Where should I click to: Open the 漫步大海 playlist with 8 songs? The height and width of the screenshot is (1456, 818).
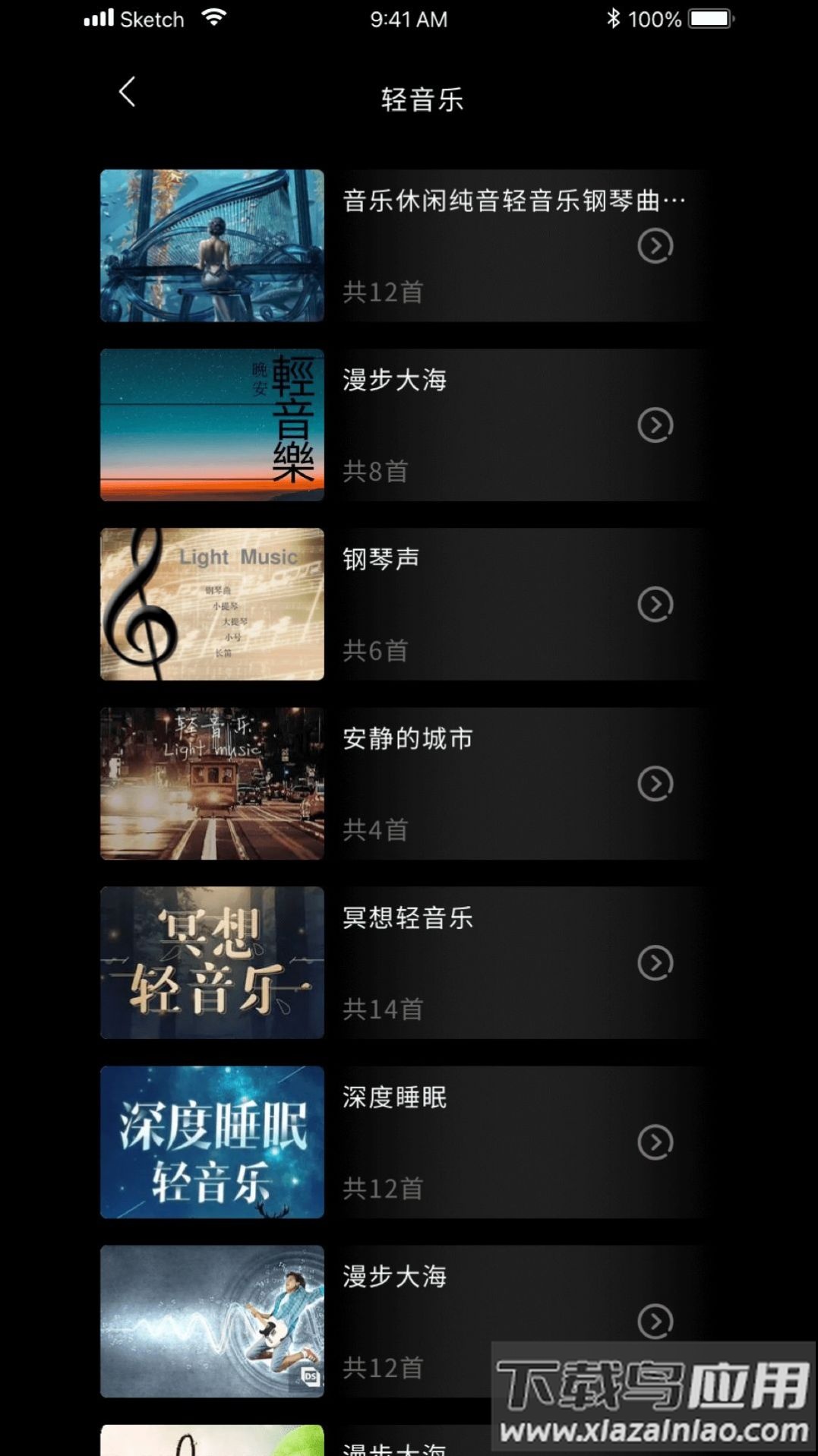point(395,381)
